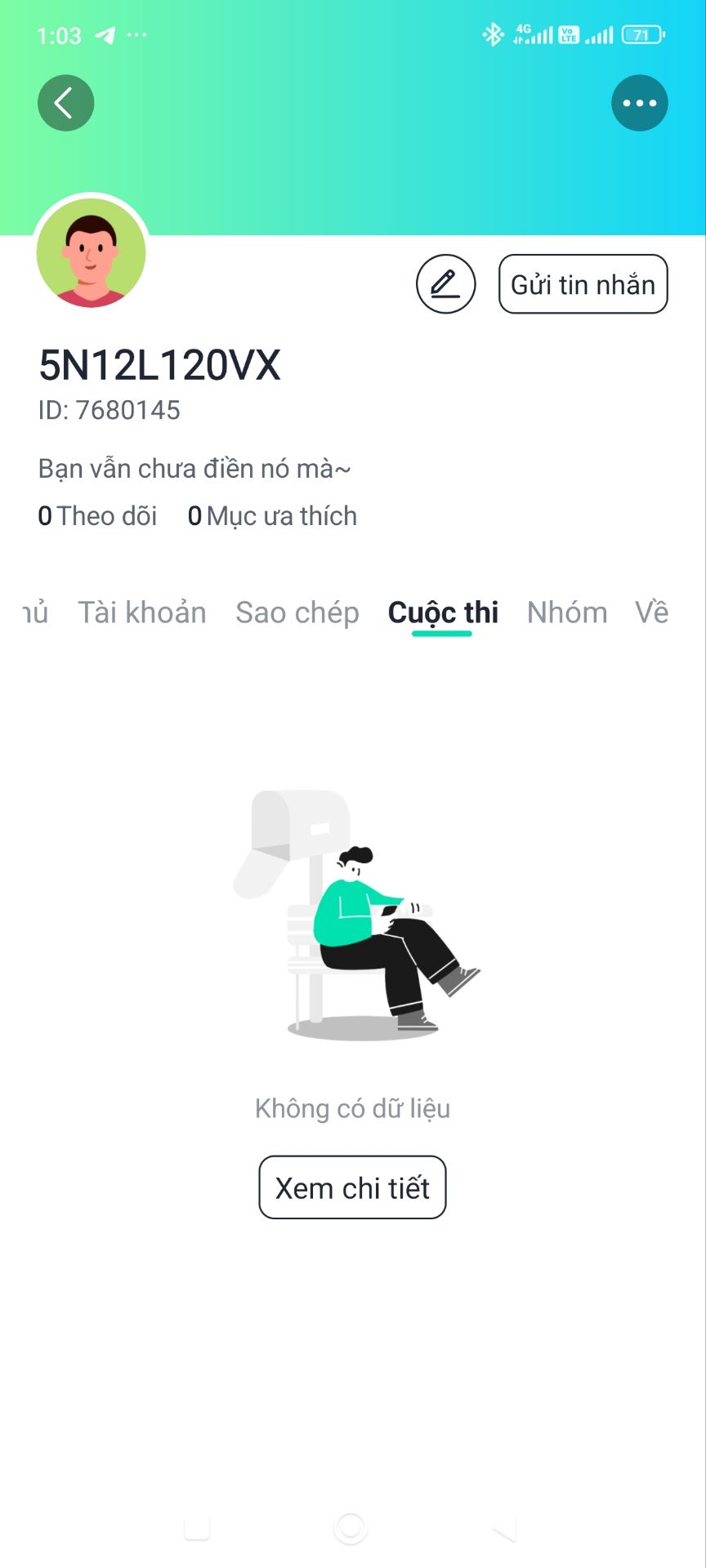Image resolution: width=706 pixels, height=1568 pixels.
Task: Open the three-dot overflow menu
Action: pyautogui.click(x=639, y=103)
